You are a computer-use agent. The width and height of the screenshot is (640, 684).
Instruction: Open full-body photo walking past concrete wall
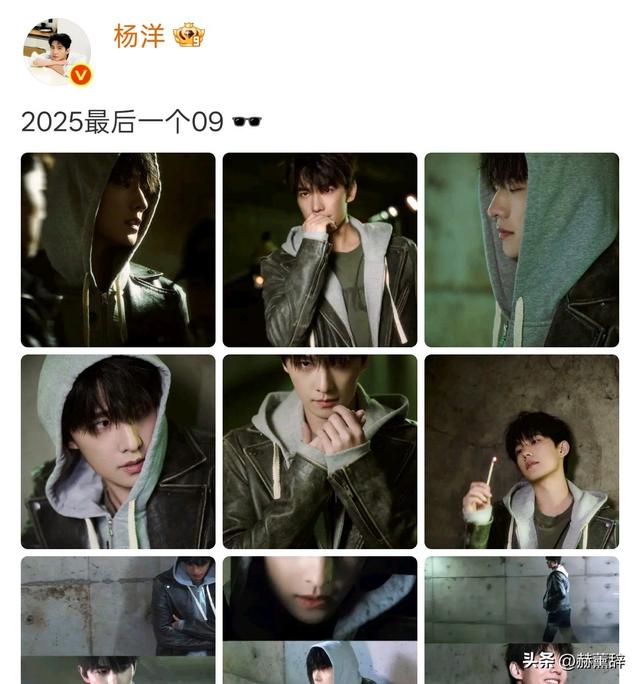[521, 600]
